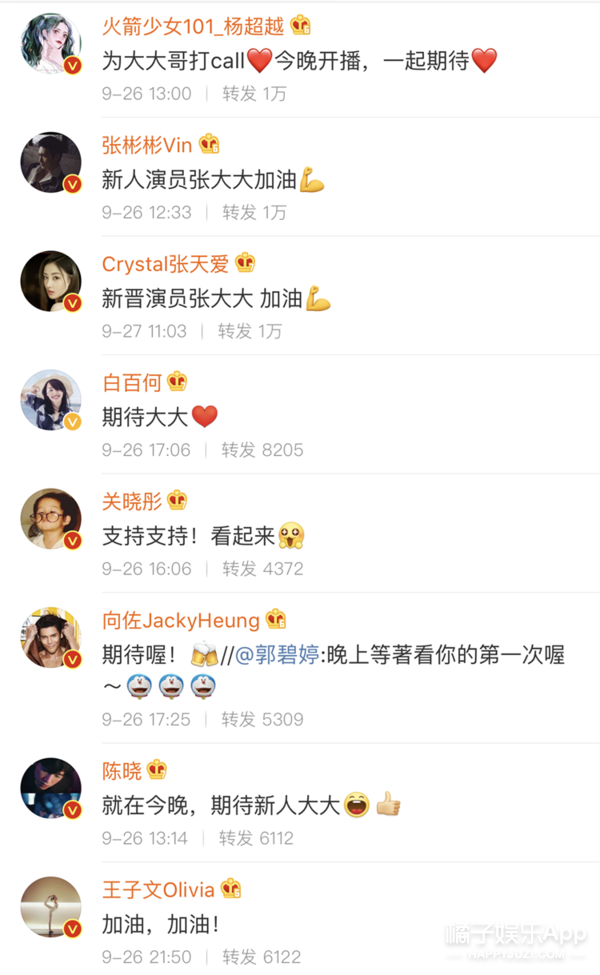Open the username link 白百何
This screenshot has height=975, width=600.
131,382
